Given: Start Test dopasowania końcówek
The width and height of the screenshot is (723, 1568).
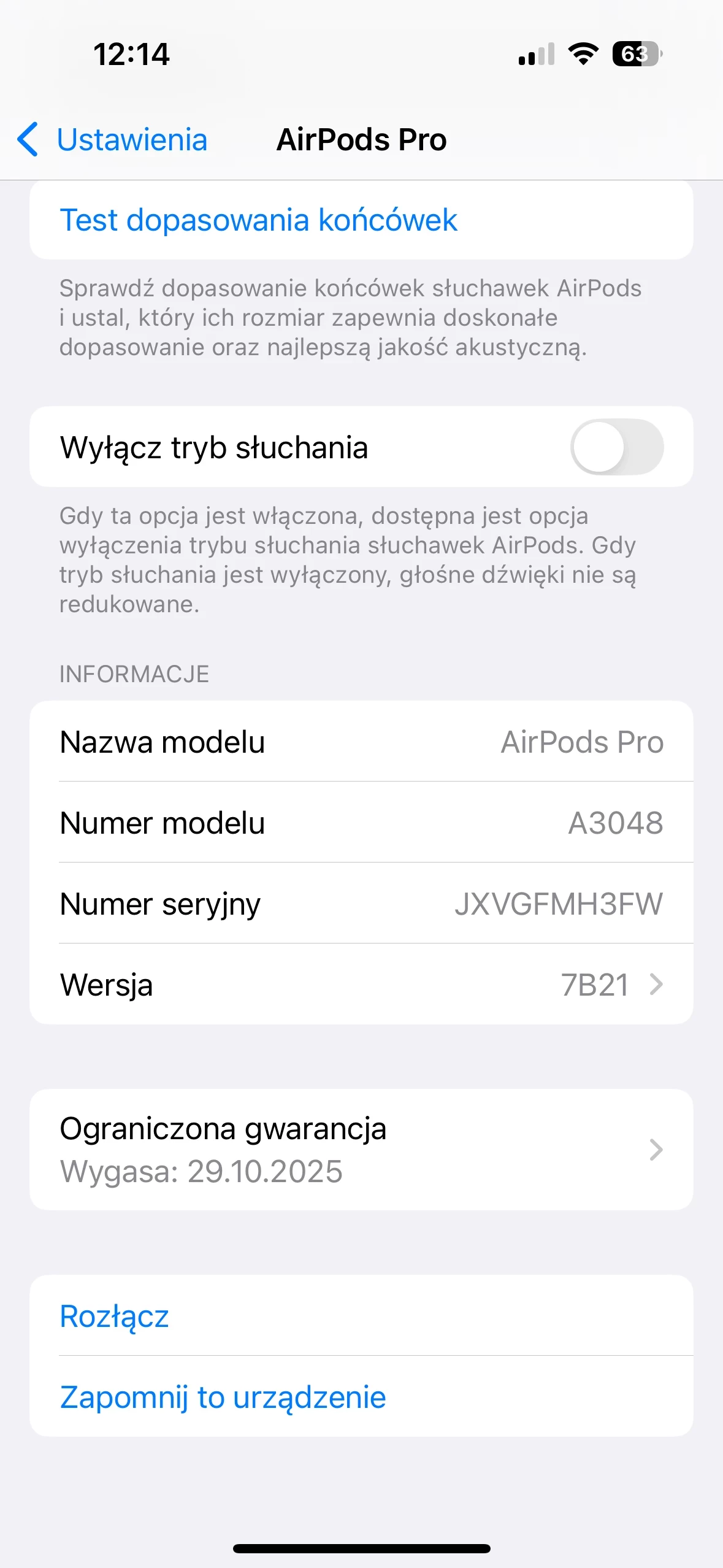Looking at the screenshot, I should click(x=258, y=220).
